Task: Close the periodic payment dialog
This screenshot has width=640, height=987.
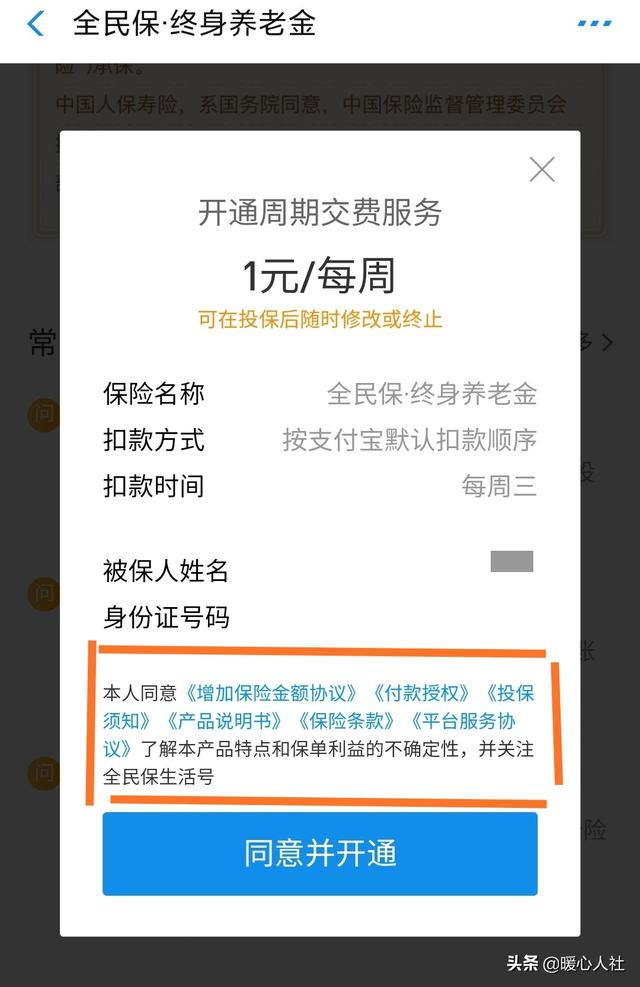Action: (541, 169)
